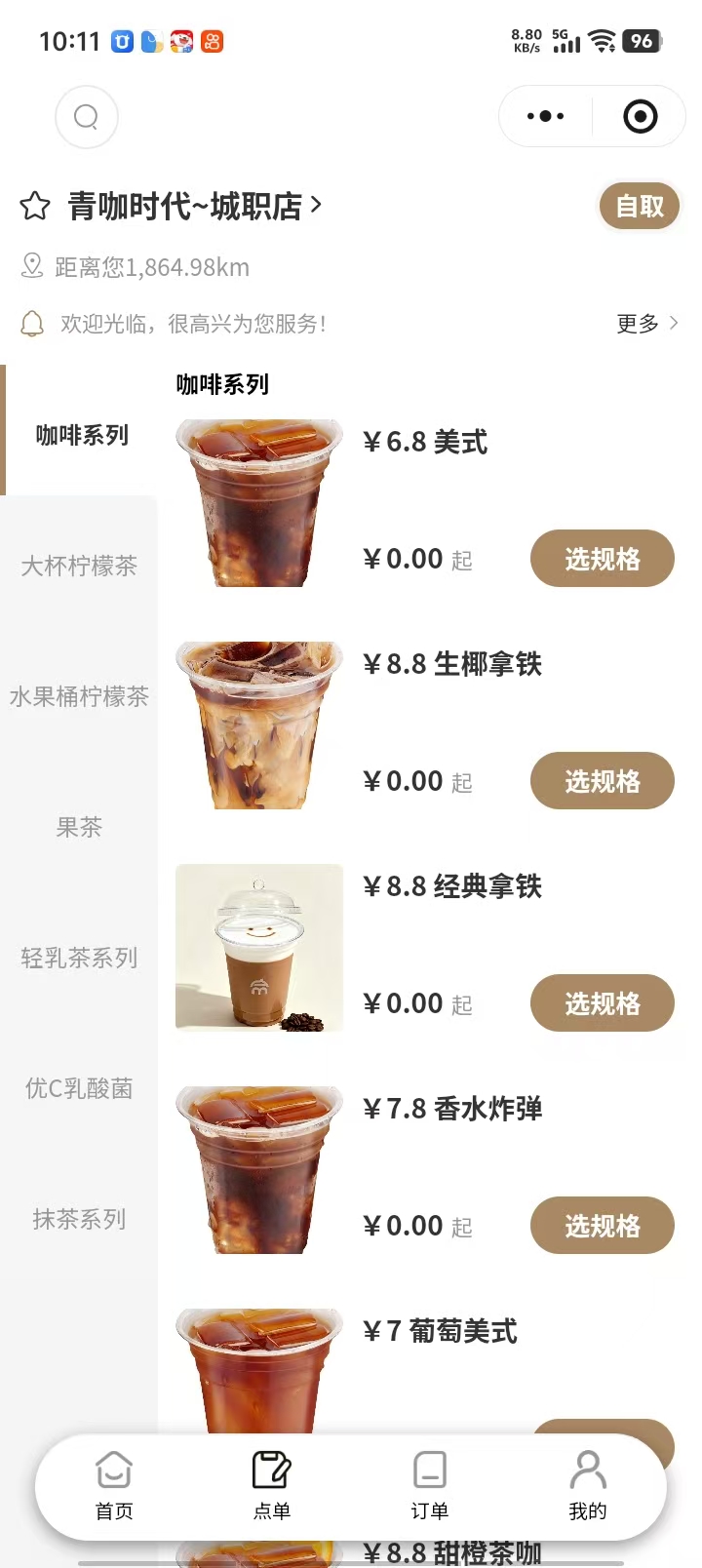
Task: Choose specs for ¥6.8 美式
Action: coord(602,559)
